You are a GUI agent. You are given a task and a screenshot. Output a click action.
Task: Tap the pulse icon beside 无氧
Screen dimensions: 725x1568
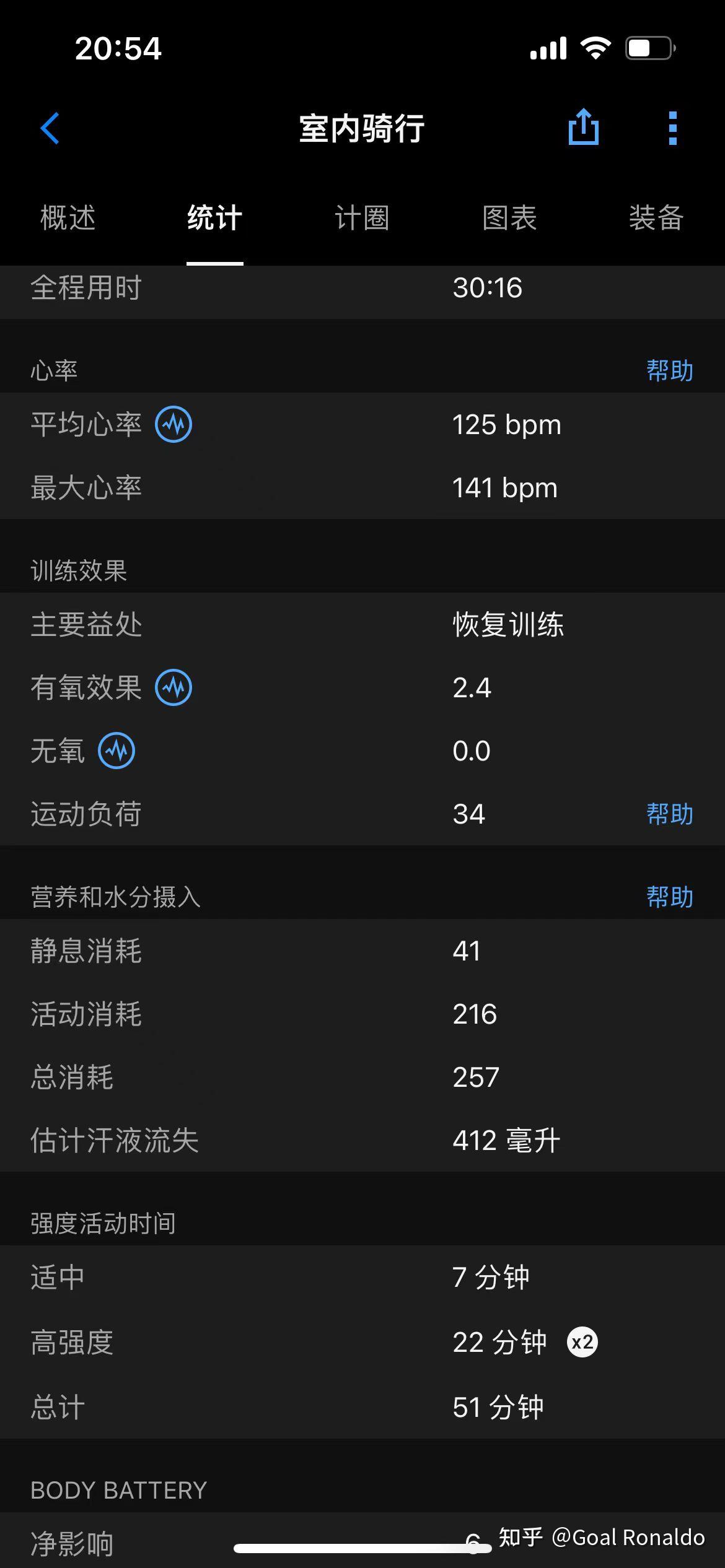pyautogui.click(x=118, y=751)
